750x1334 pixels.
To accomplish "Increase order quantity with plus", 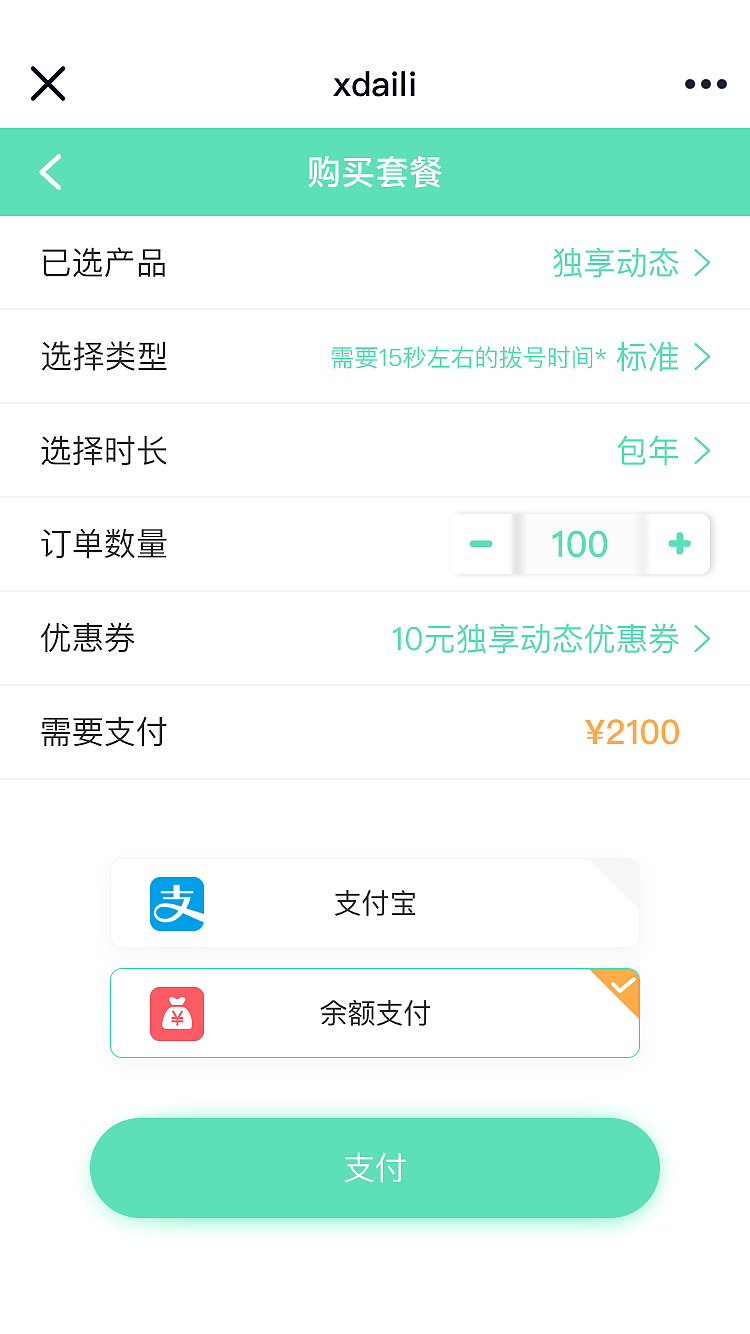I will 679,544.
